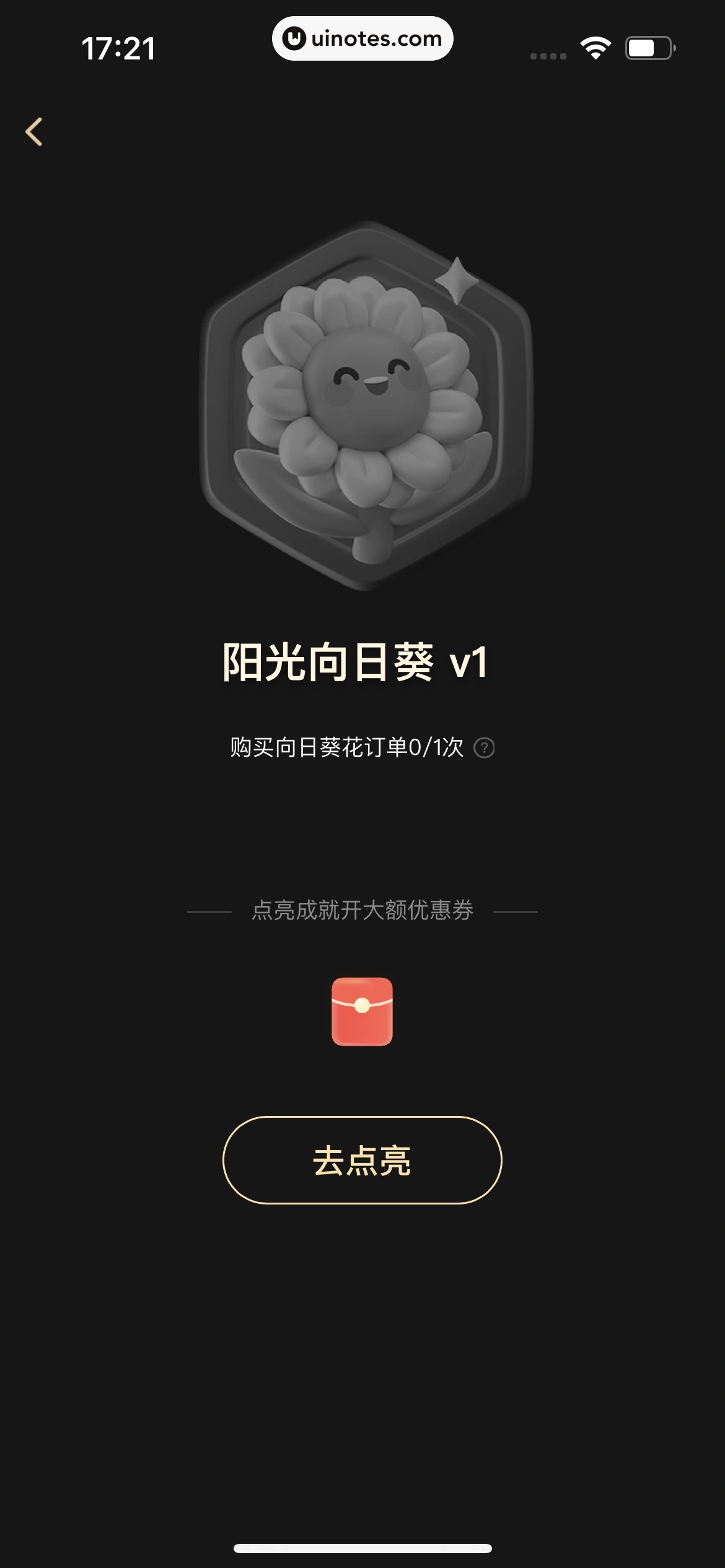Open the red envelope coupon

[362, 1011]
